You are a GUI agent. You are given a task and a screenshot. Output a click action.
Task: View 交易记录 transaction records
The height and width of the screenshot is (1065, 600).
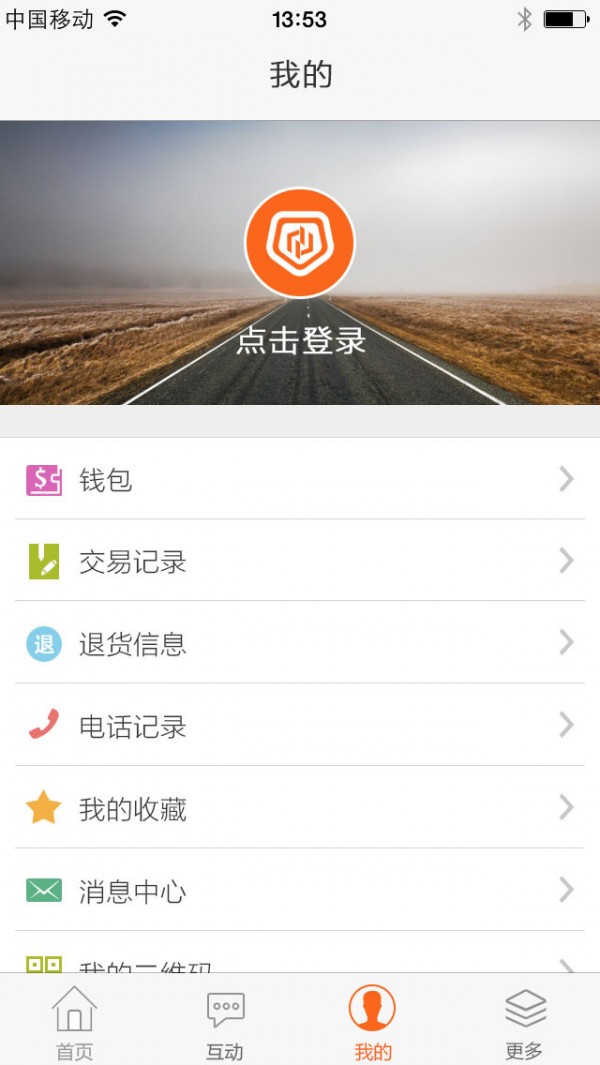(x=300, y=562)
